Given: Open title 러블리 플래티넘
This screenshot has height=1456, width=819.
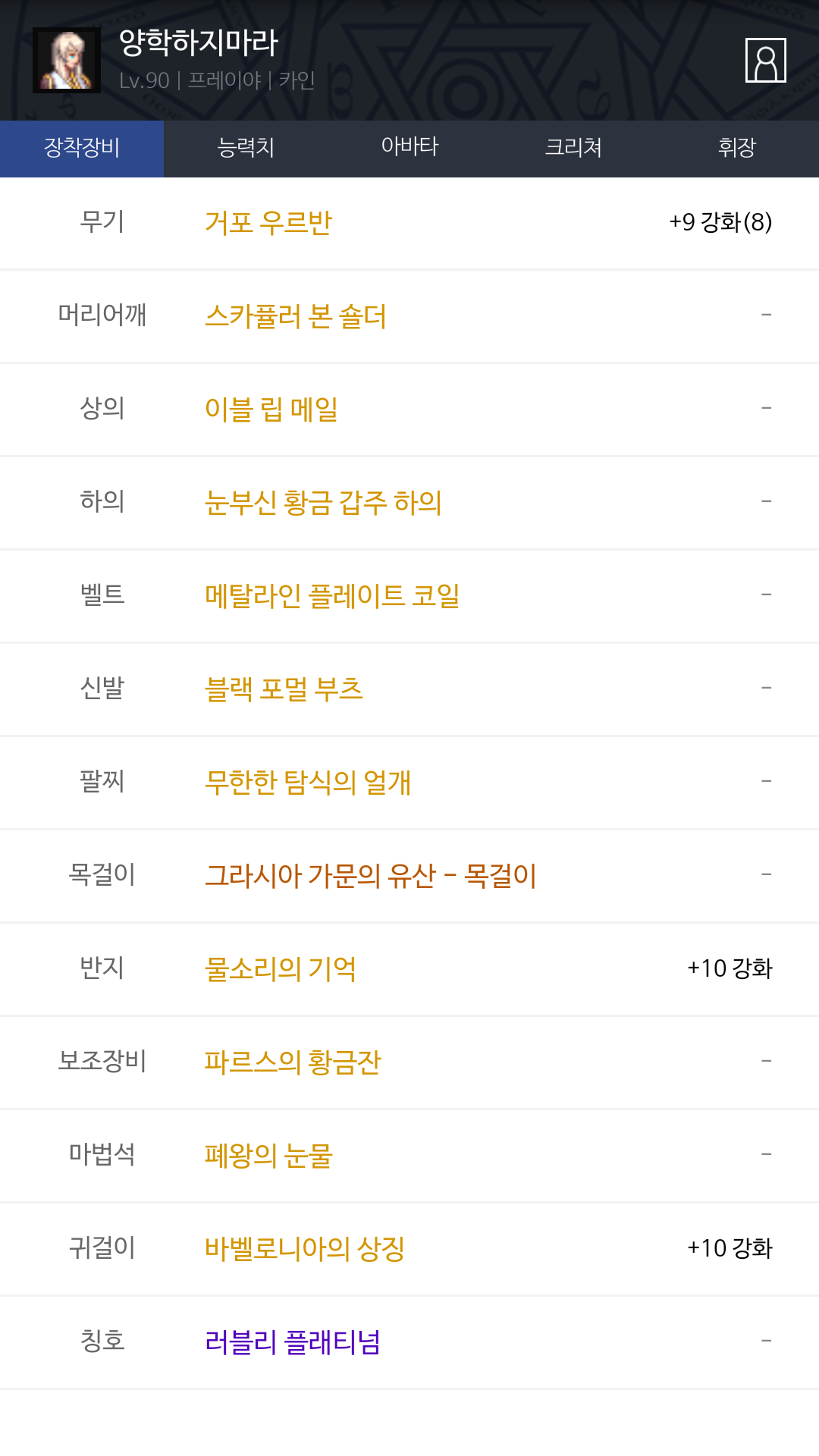Looking at the screenshot, I should pos(293,1342).
